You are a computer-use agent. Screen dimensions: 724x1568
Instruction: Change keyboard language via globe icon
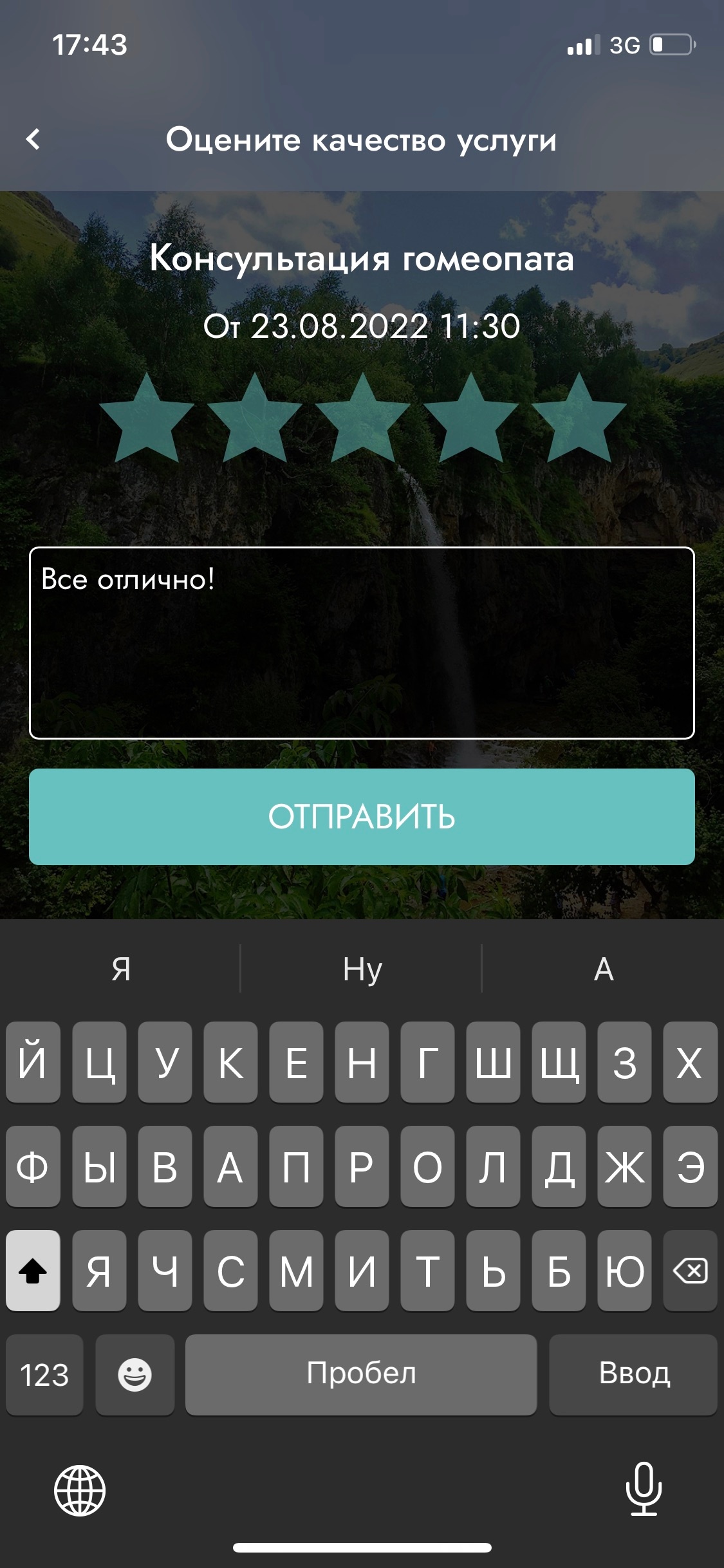pyautogui.click(x=80, y=1490)
